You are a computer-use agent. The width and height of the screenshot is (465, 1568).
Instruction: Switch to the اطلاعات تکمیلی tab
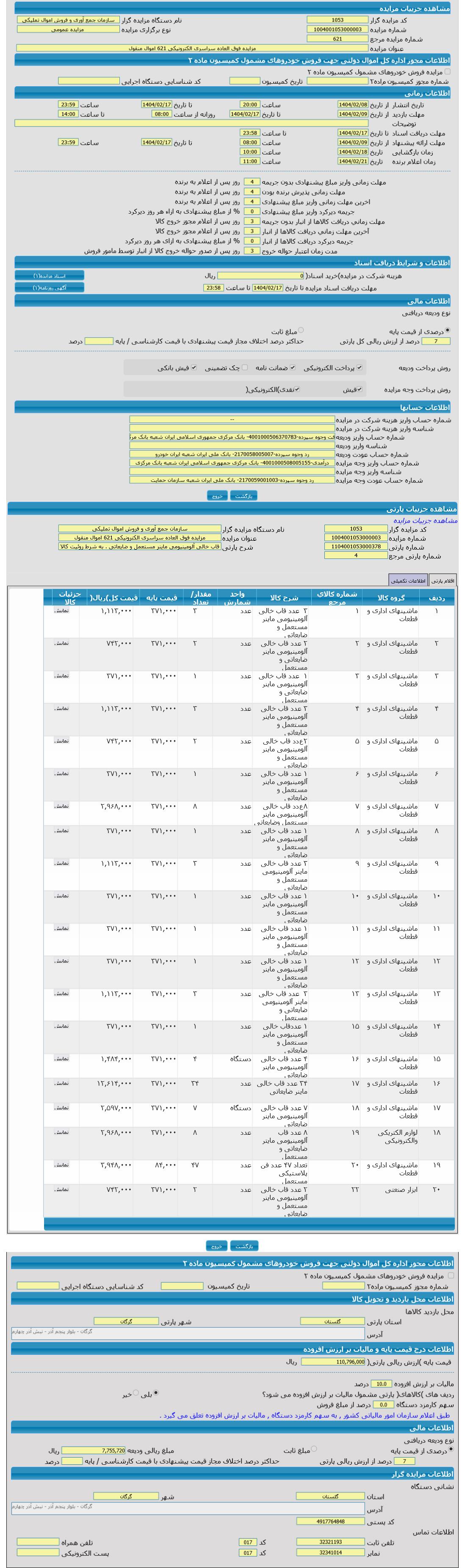coord(408,580)
